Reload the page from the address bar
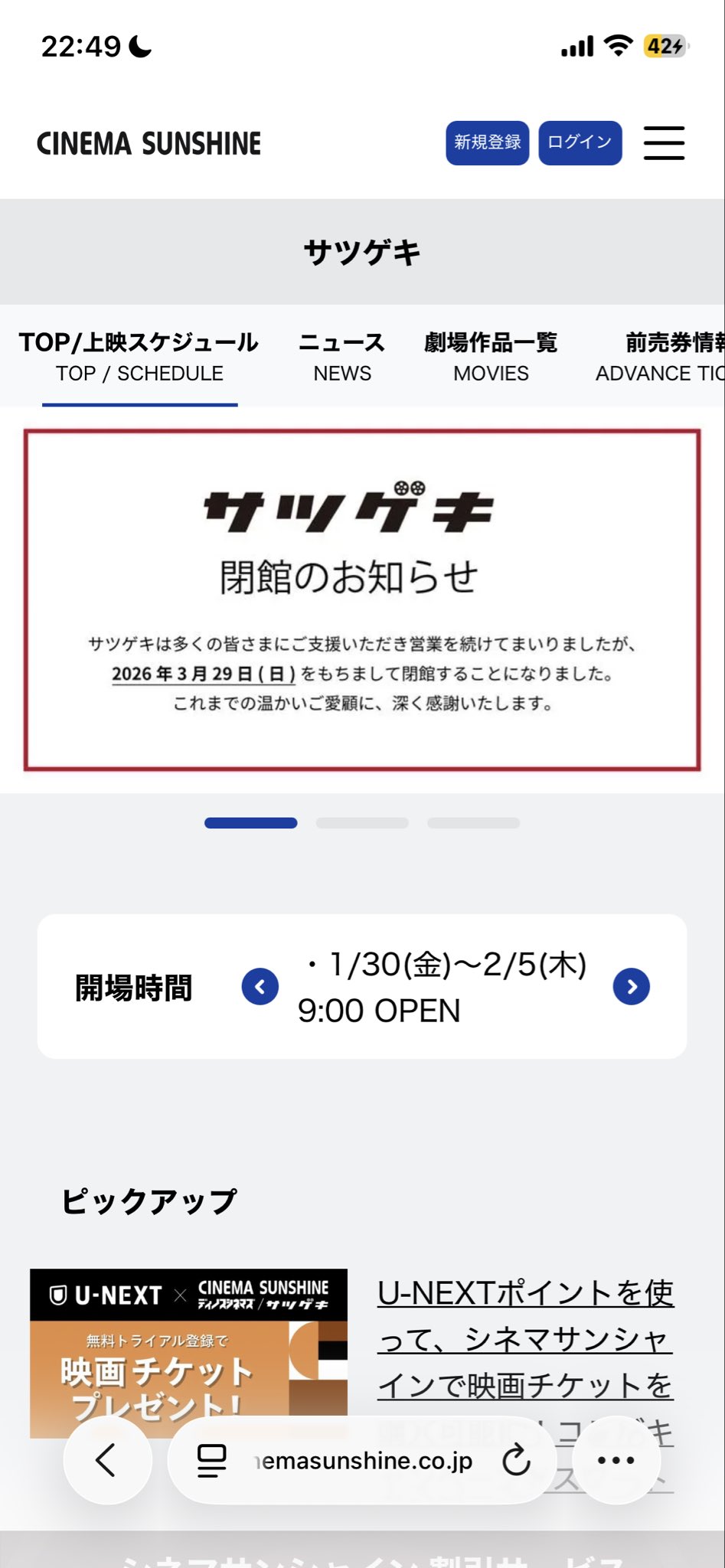The image size is (725, 1568). click(517, 1460)
